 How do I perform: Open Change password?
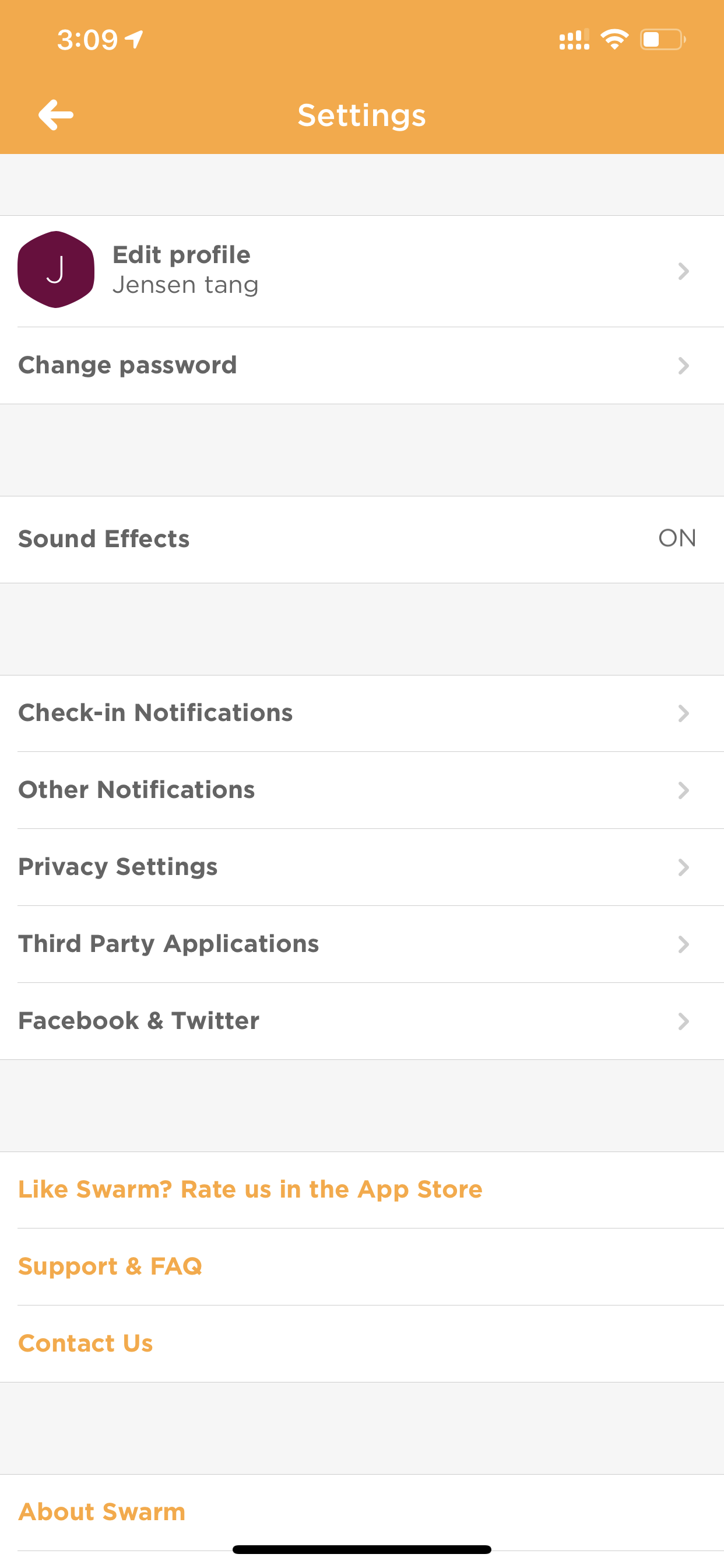pyautogui.click(x=362, y=365)
